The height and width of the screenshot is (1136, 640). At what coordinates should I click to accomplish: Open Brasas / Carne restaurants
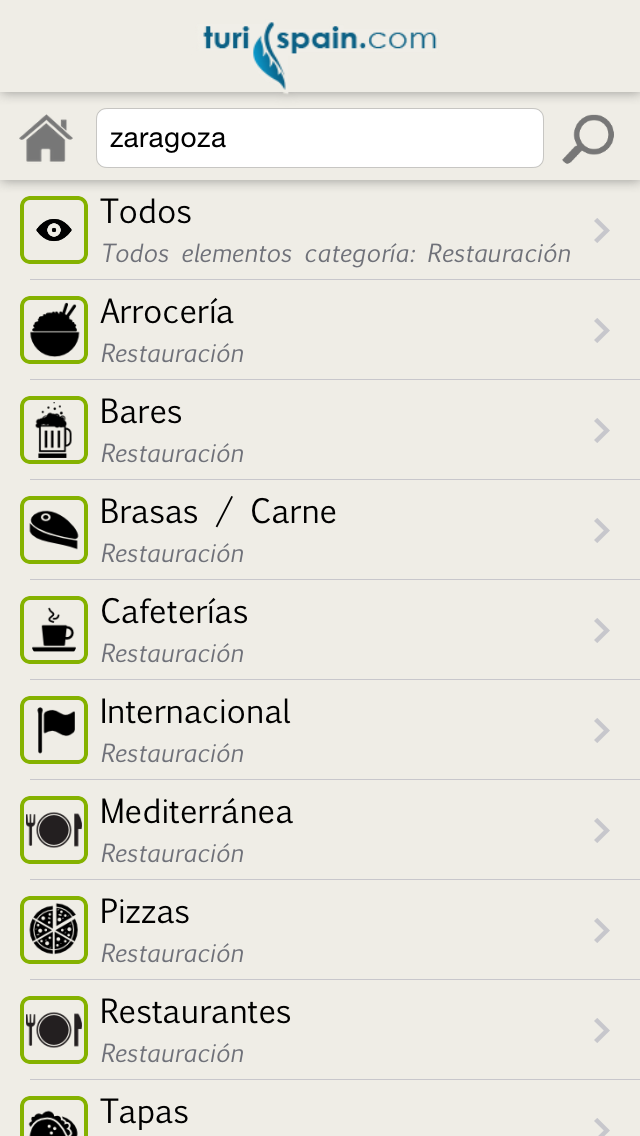(x=320, y=530)
